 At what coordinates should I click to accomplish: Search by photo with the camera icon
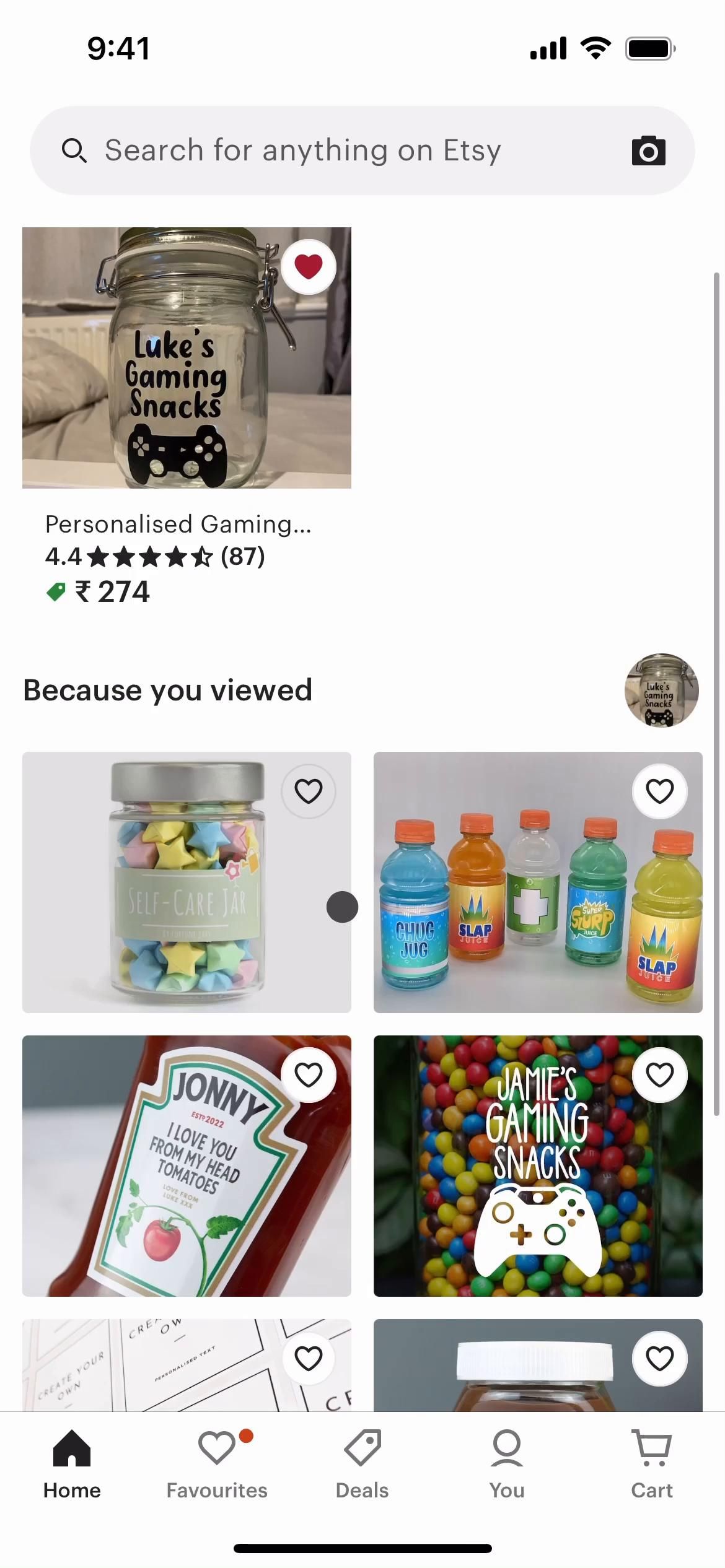[x=648, y=151]
